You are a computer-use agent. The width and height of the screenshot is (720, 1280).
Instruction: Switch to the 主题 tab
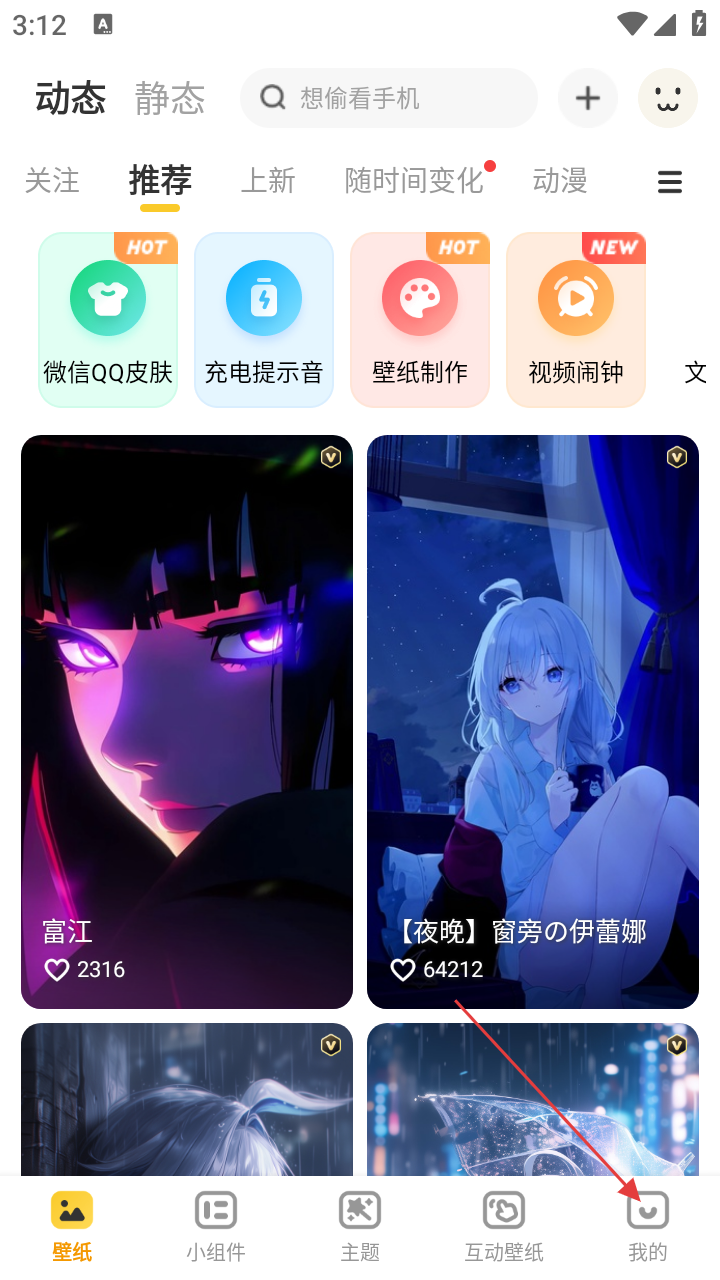360,1226
